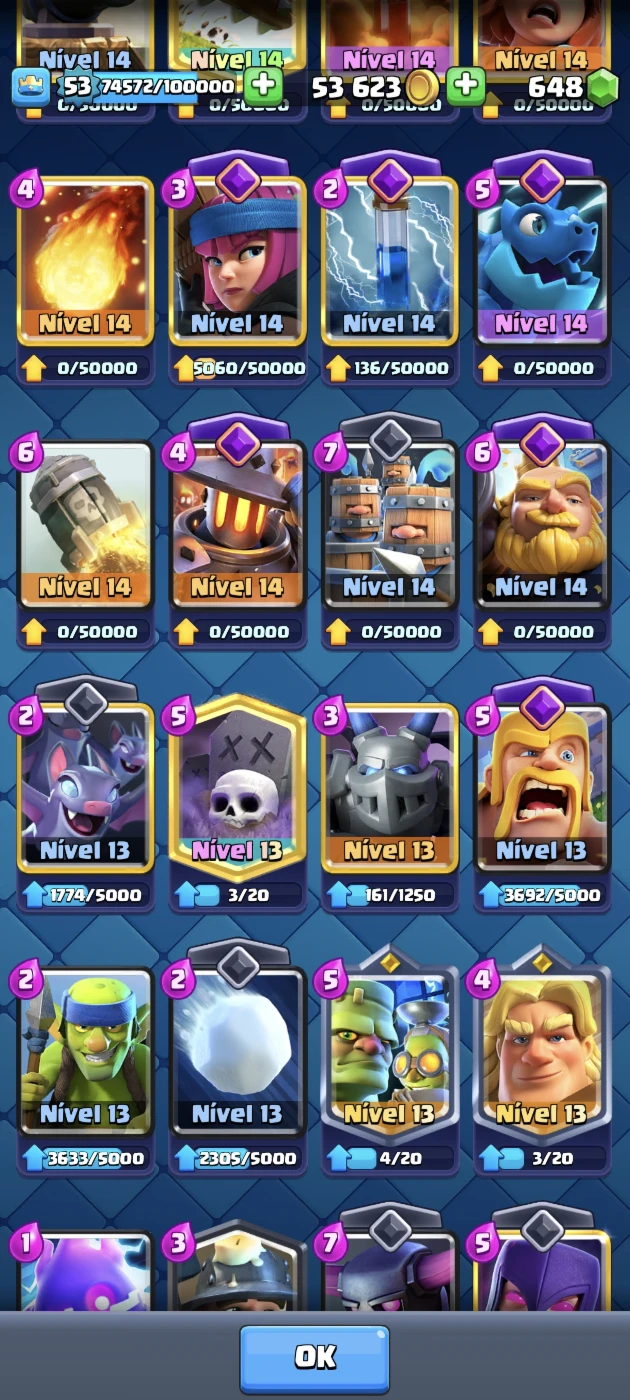630x1400 pixels.
Task: Select the Spear Goblins card
Action: pyautogui.click(x=86, y=1052)
